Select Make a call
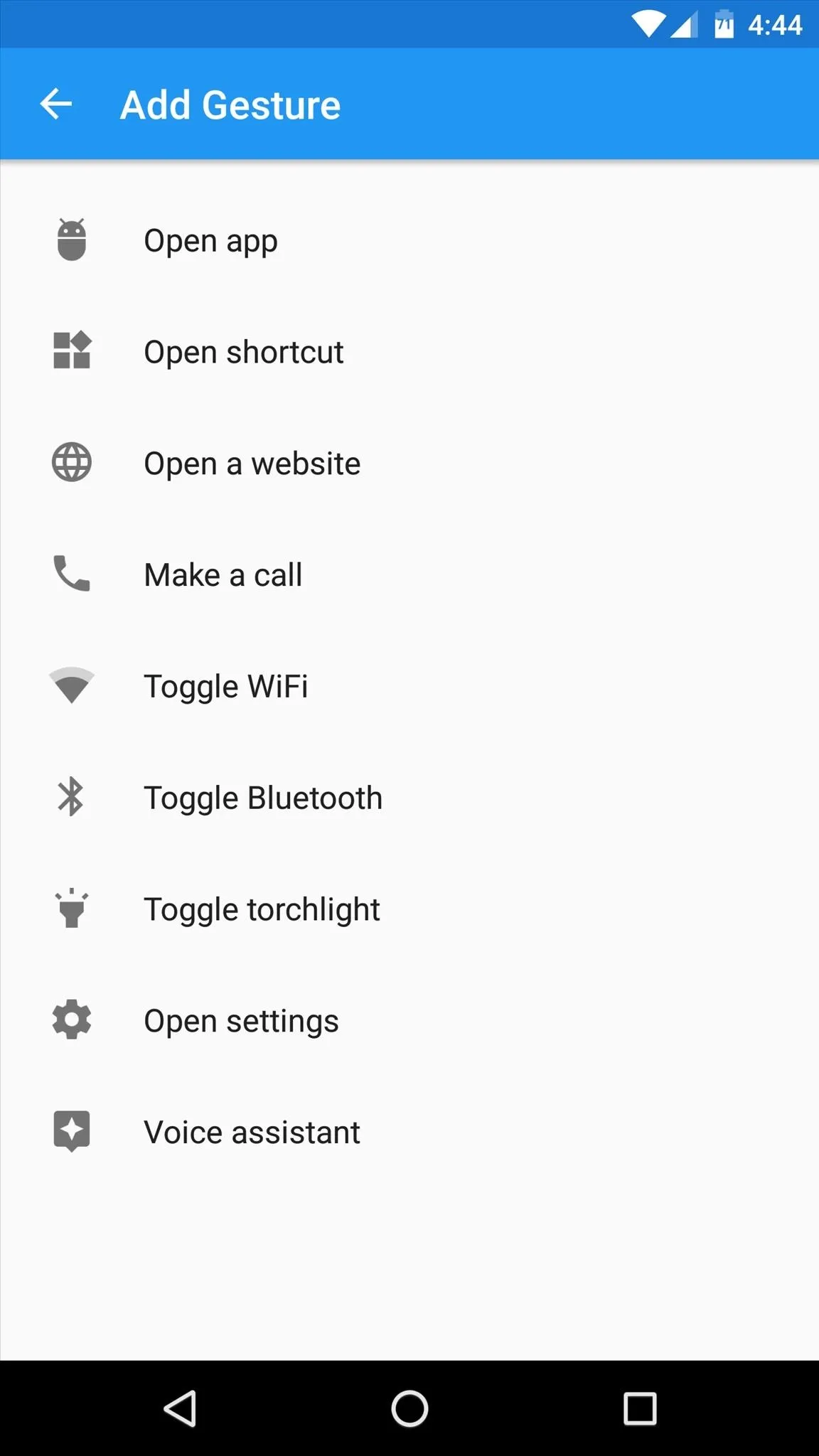Viewport: 819px width, 1456px height. point(409,574)
